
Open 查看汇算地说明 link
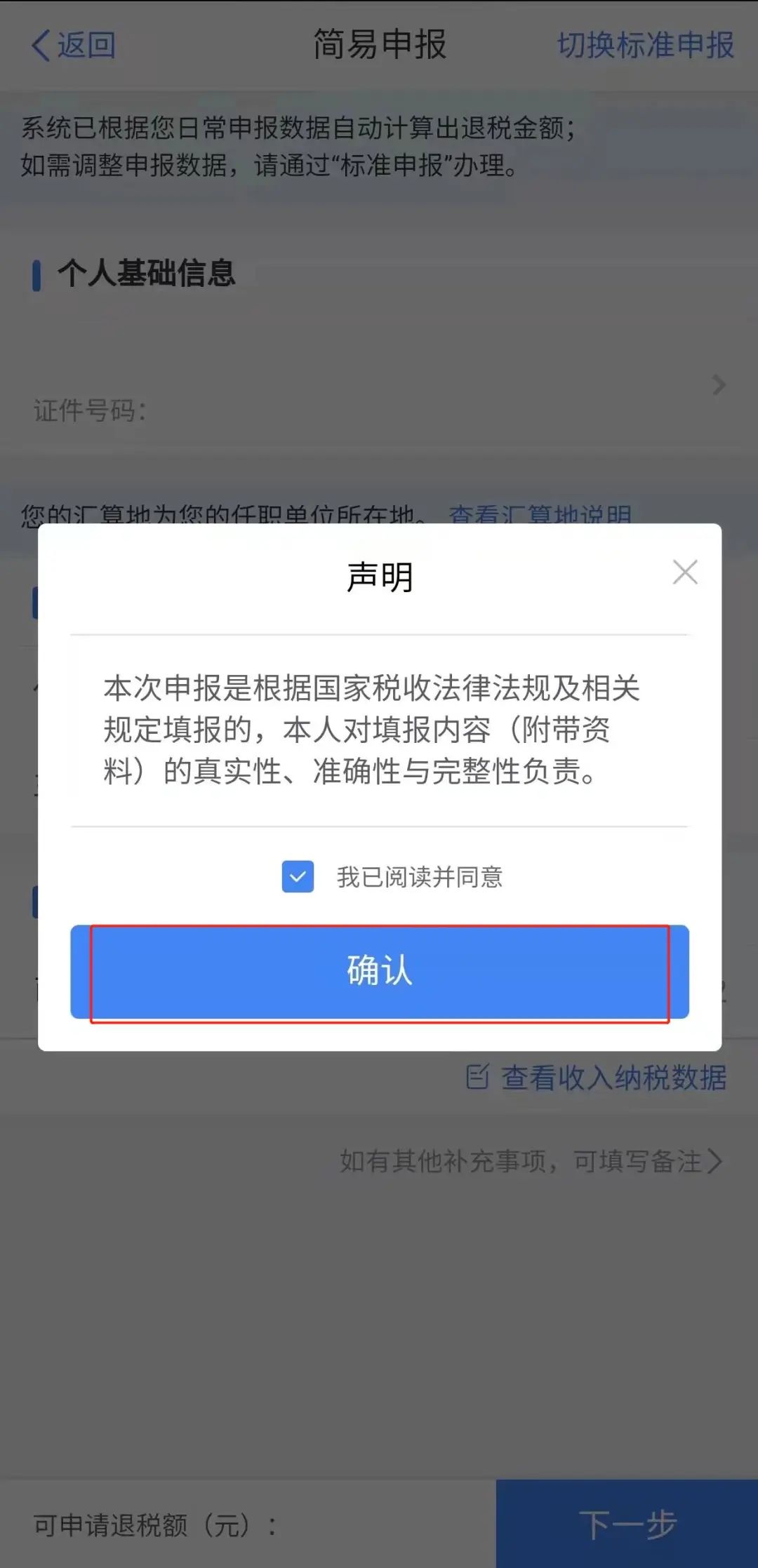pyautogui.click(x=540, y=515)
